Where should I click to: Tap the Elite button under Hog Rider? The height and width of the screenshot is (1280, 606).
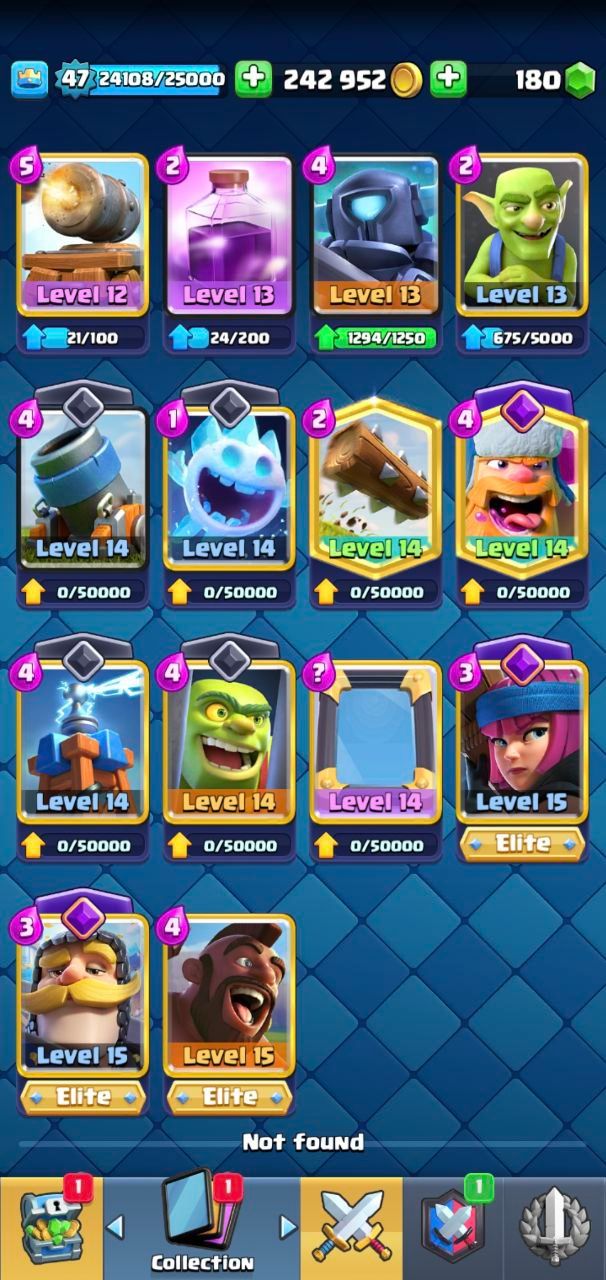[x=230, y=1097]
